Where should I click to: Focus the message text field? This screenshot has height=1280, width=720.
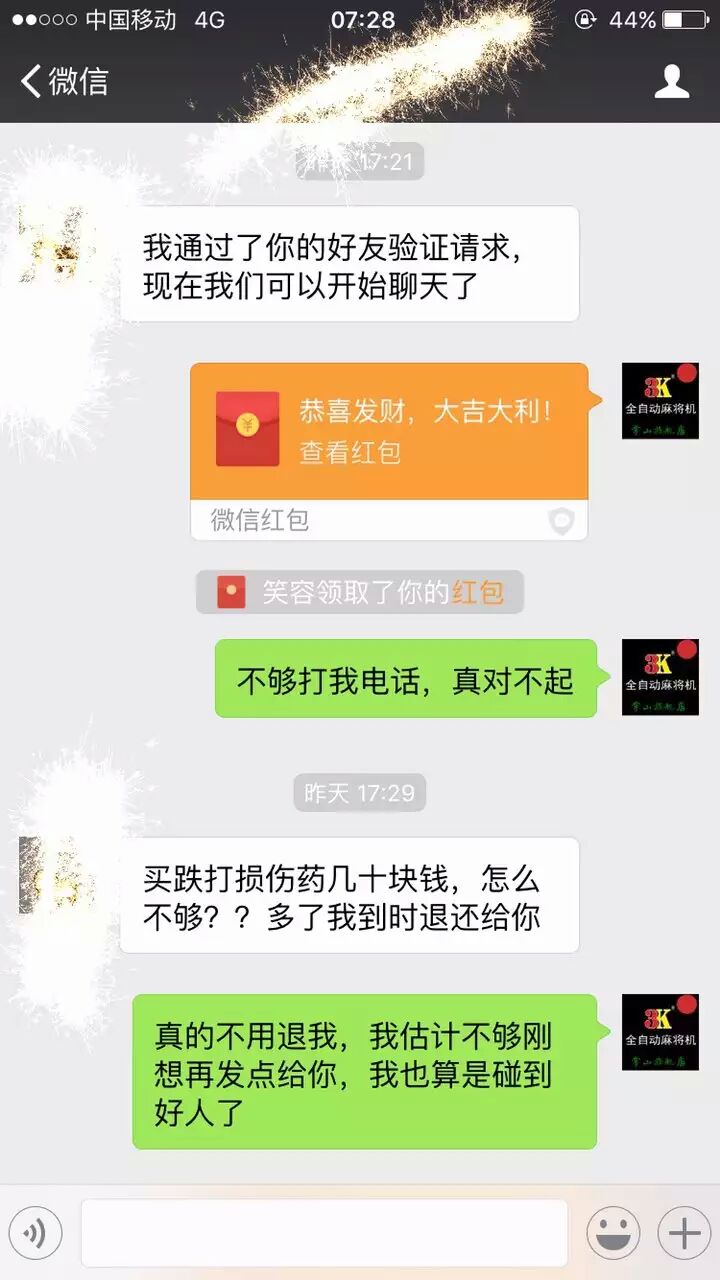tap(324, 1233)
